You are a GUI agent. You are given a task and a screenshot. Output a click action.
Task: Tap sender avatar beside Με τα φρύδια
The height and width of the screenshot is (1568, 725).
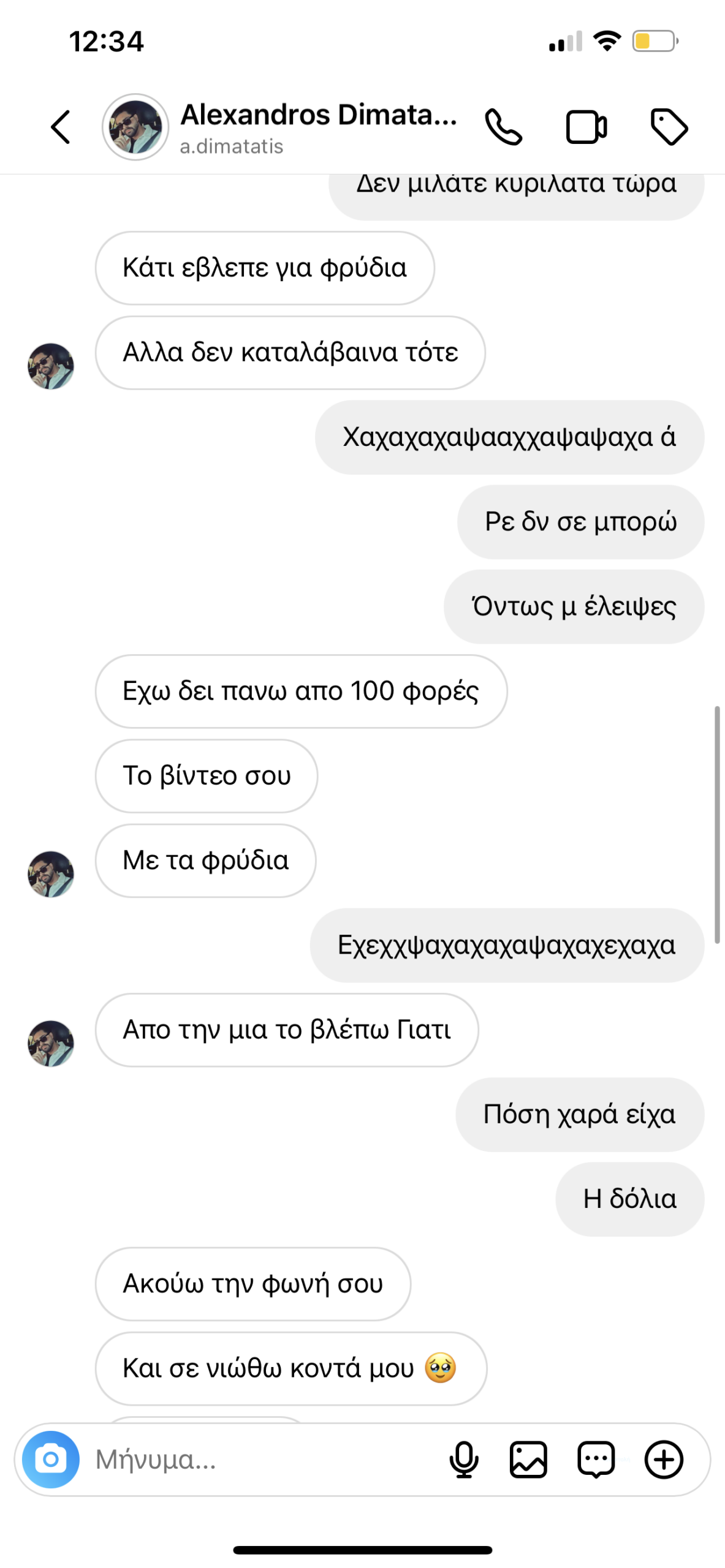[51, 873]
